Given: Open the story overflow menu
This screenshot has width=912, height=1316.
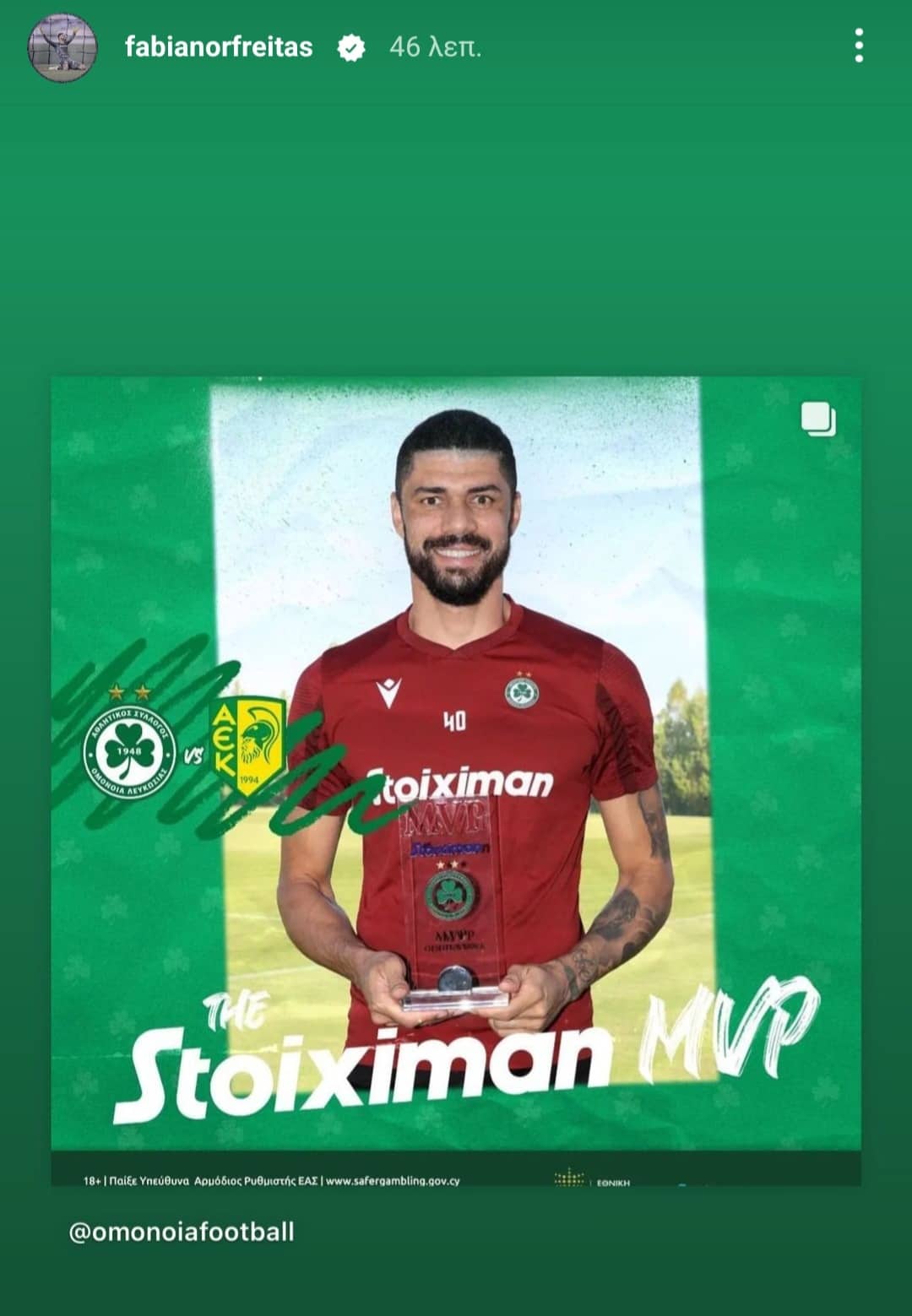Looking at the screenshot, I should click(858, 46).
